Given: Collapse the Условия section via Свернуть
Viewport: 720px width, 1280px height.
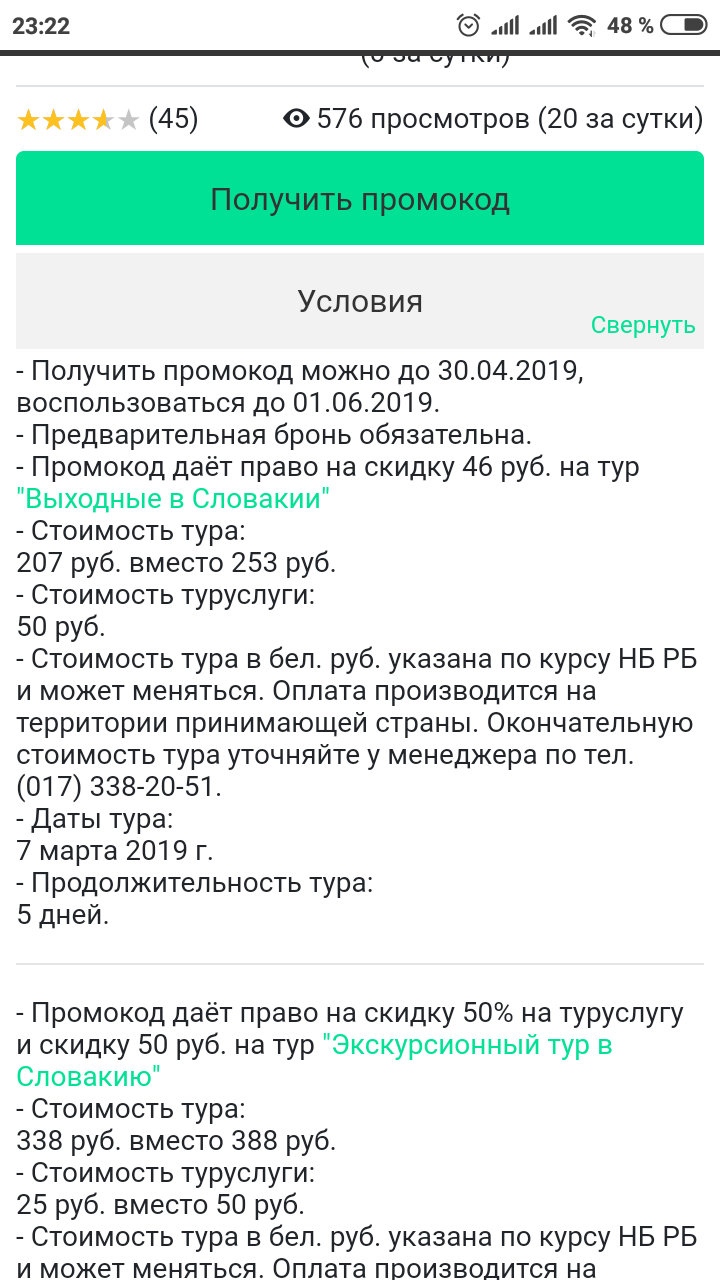Looking at the screenshot, I should tap(642, 325).
